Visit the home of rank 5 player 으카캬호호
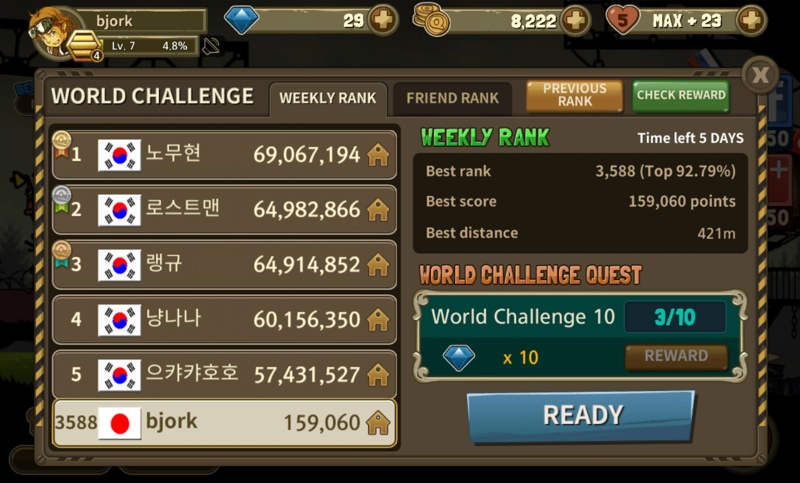 [x=378, y=374]
